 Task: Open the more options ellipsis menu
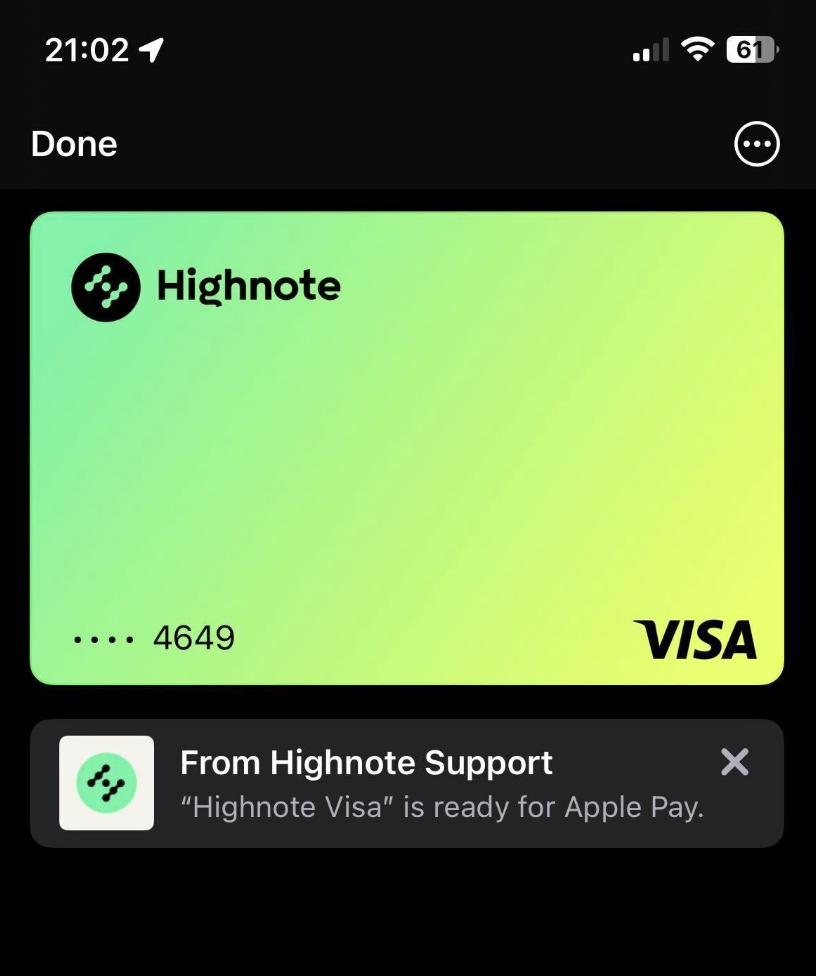click(x=756, y=145)
